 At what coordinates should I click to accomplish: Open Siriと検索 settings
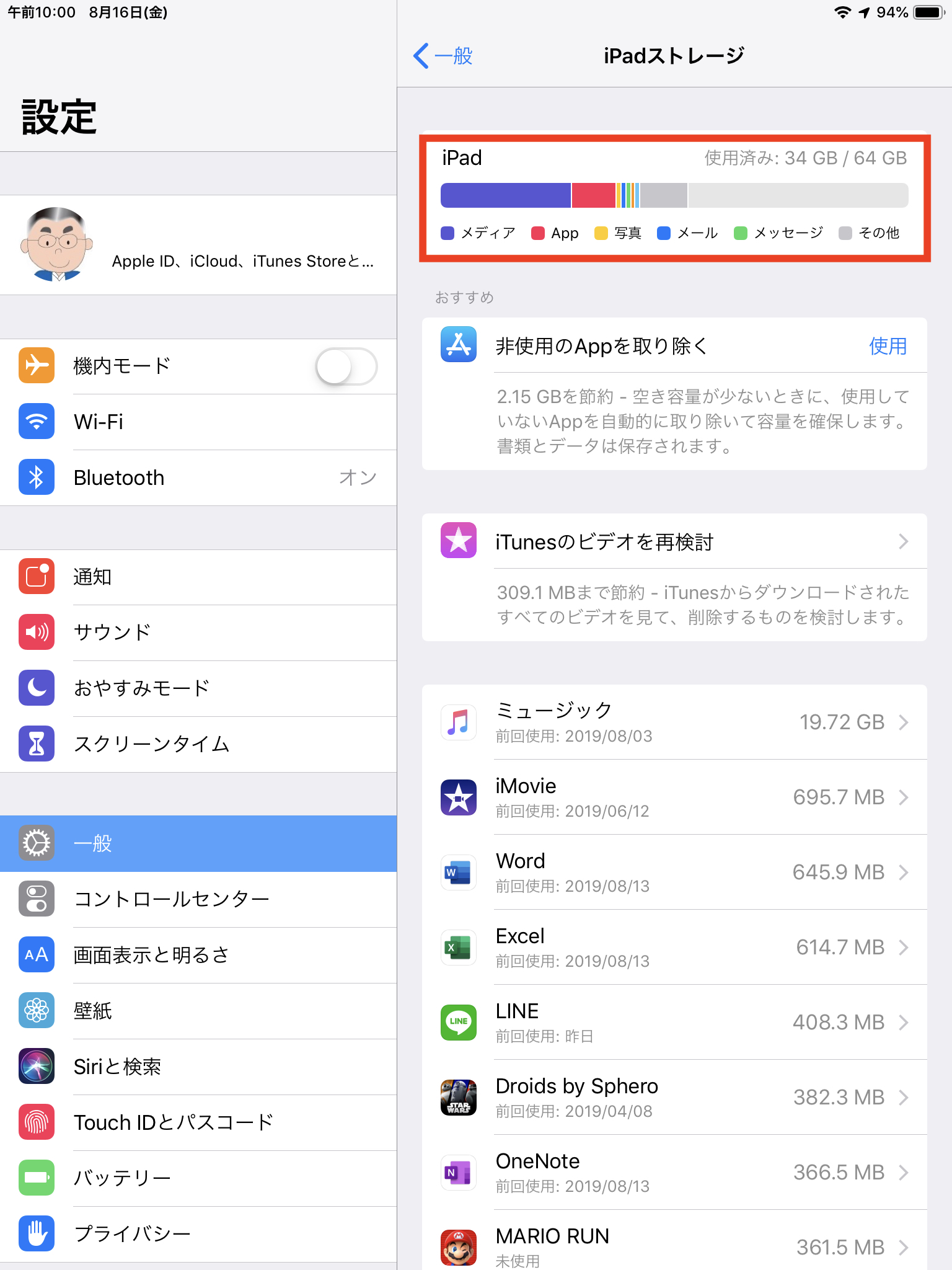tap(198, 1067)
